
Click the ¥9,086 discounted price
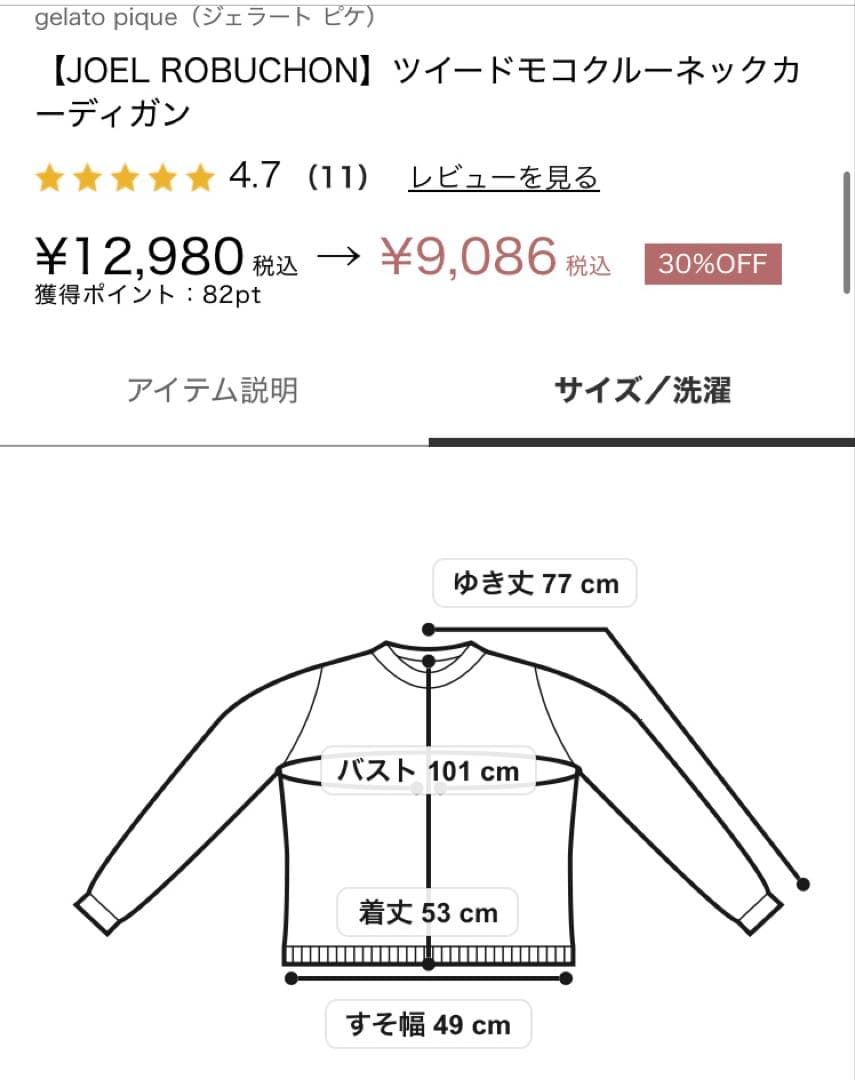coord(470,258)
